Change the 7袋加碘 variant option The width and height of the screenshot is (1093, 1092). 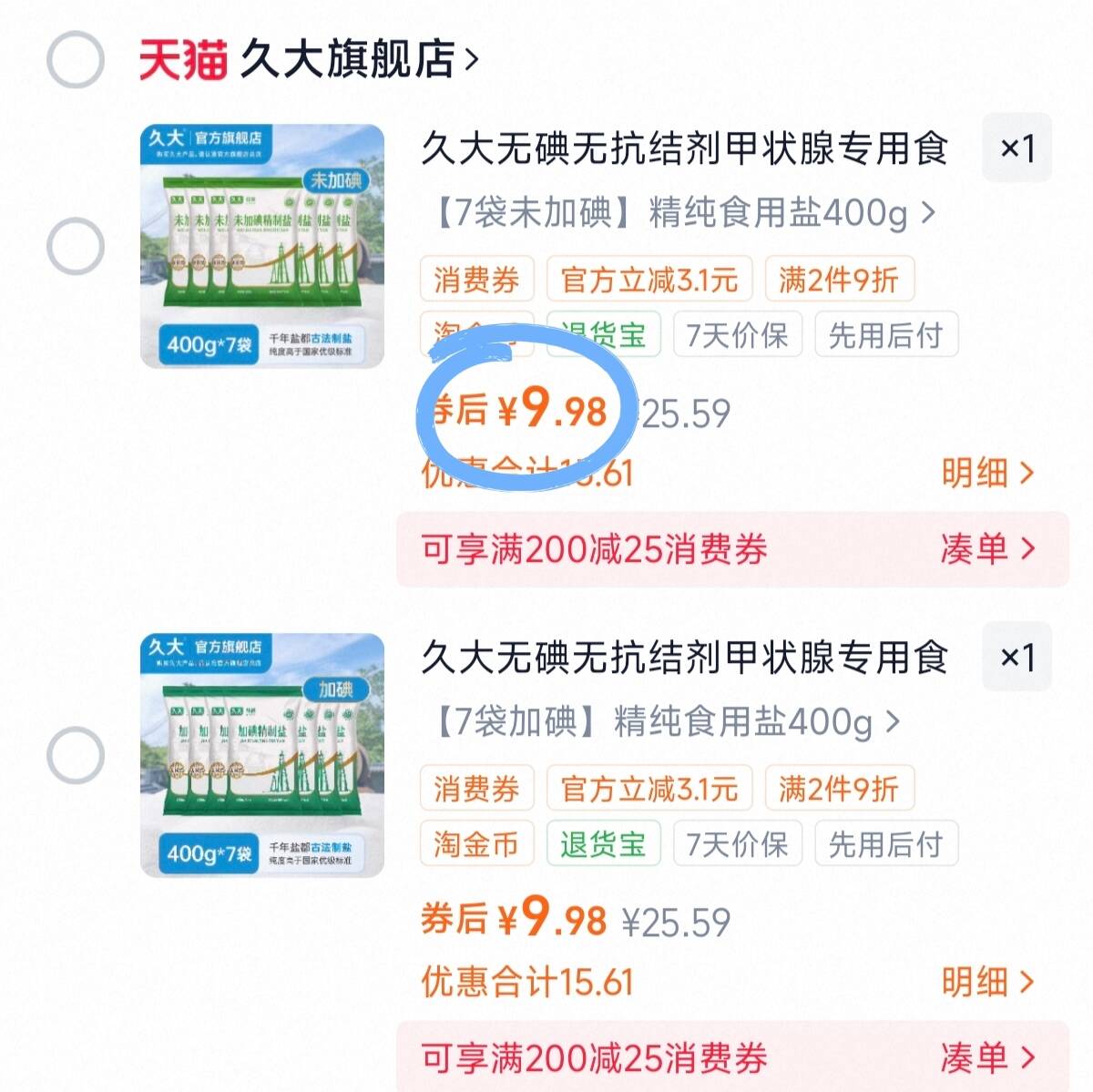click(662, 722)
